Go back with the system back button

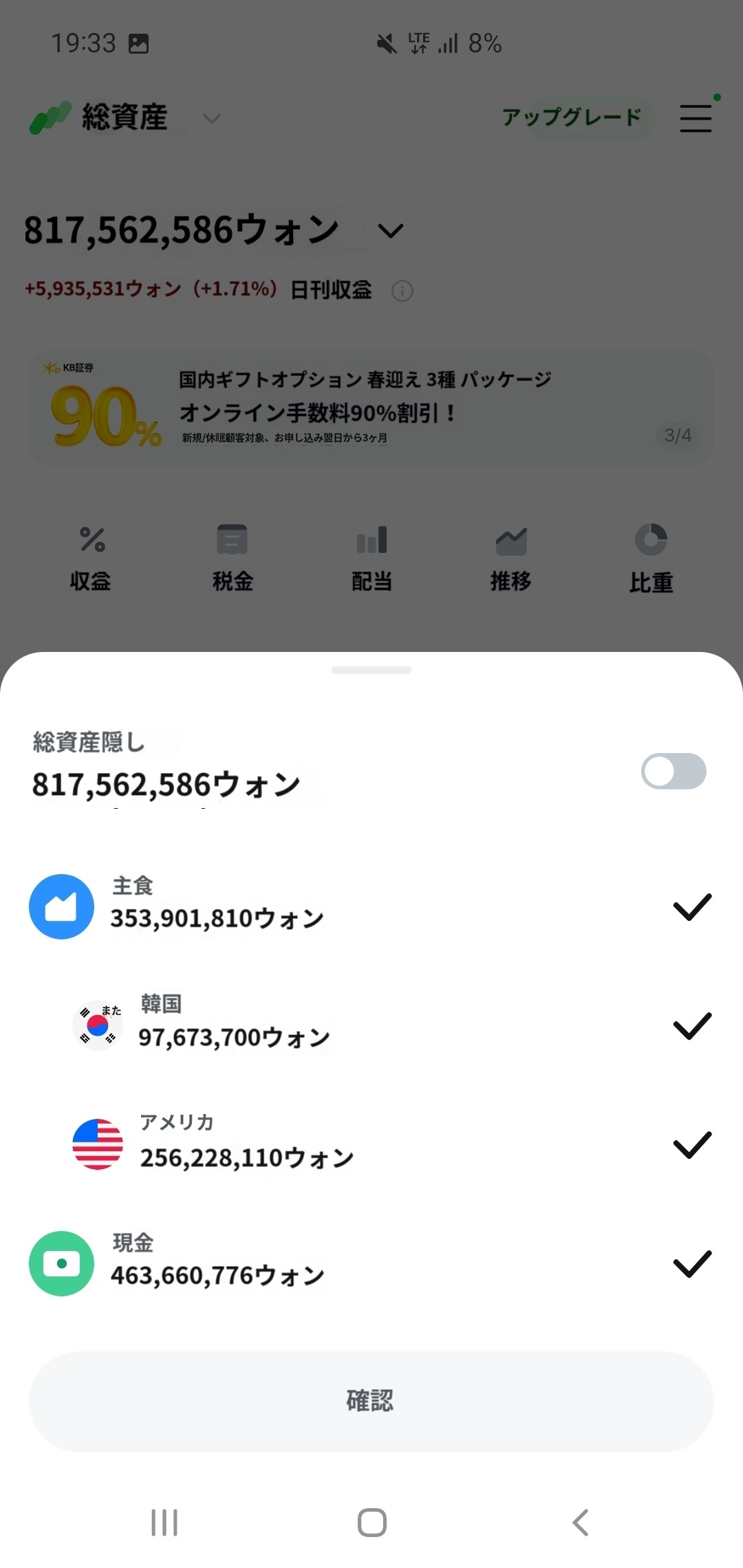[580, 1523]
